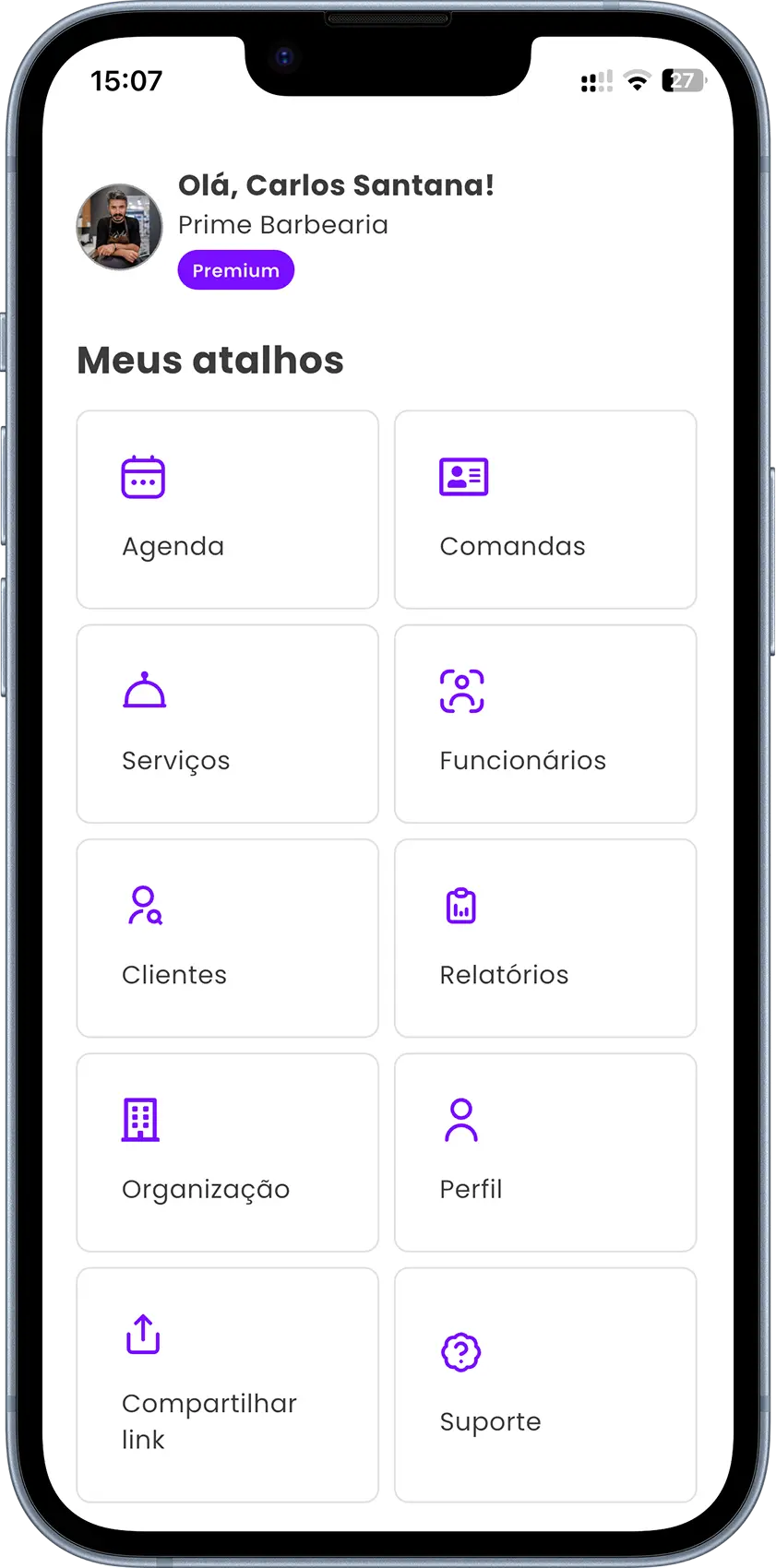The height and width of the screenshot is (1568, 776).
Task: Select the Compartilhar link share icon
Action: 141,1334
